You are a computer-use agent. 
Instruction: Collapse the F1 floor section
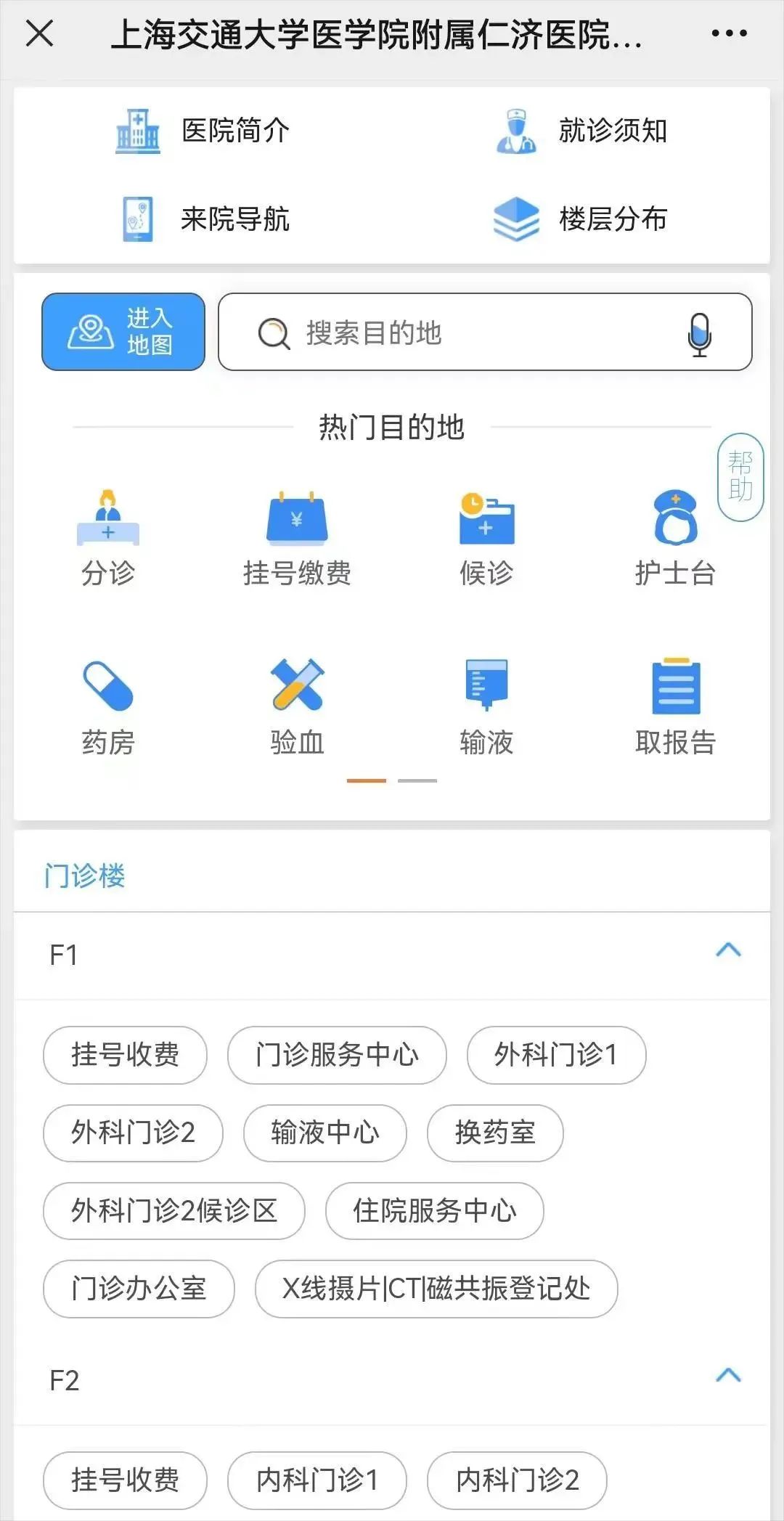pyautogui.click(x=728, y=950)
